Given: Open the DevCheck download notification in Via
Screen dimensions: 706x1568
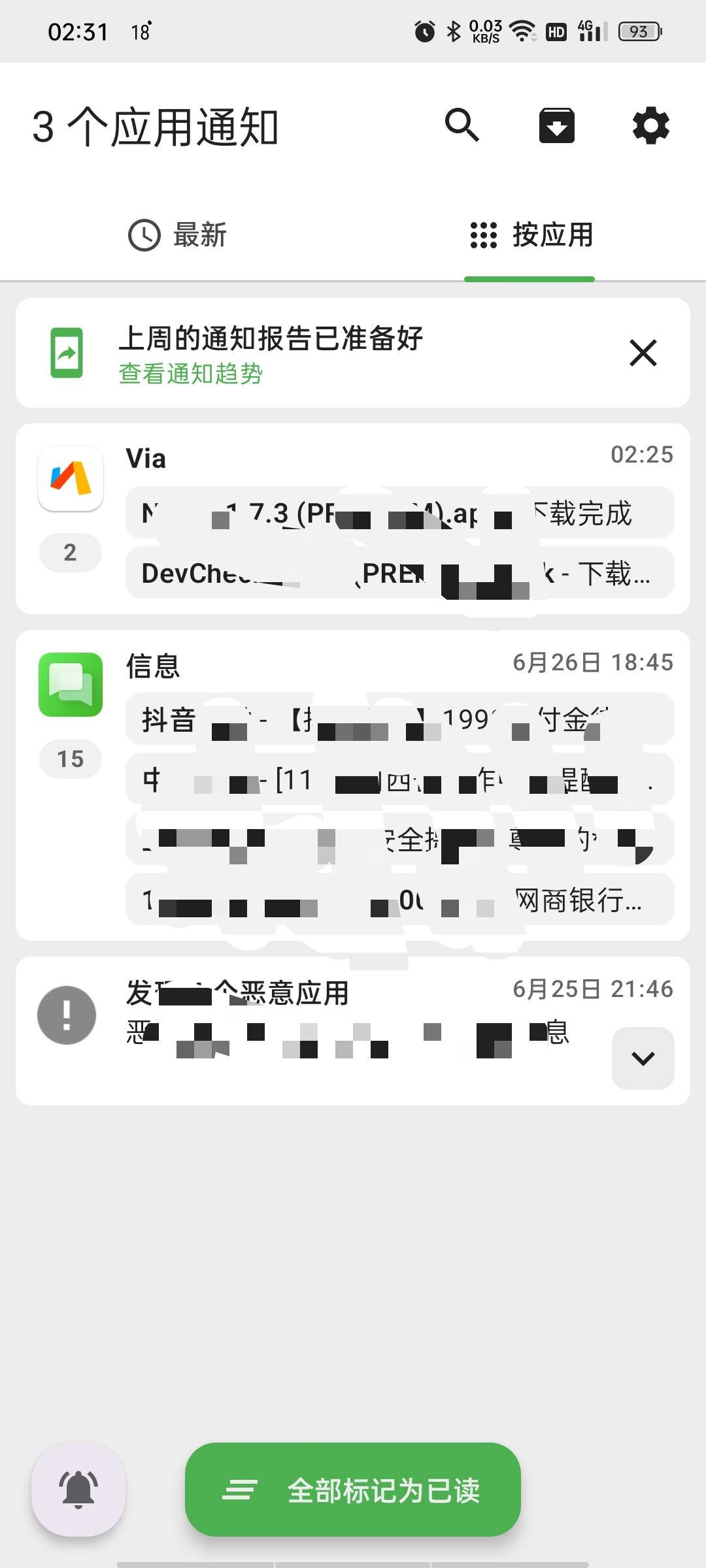Looking at the screenshot, I should point(399,573).
